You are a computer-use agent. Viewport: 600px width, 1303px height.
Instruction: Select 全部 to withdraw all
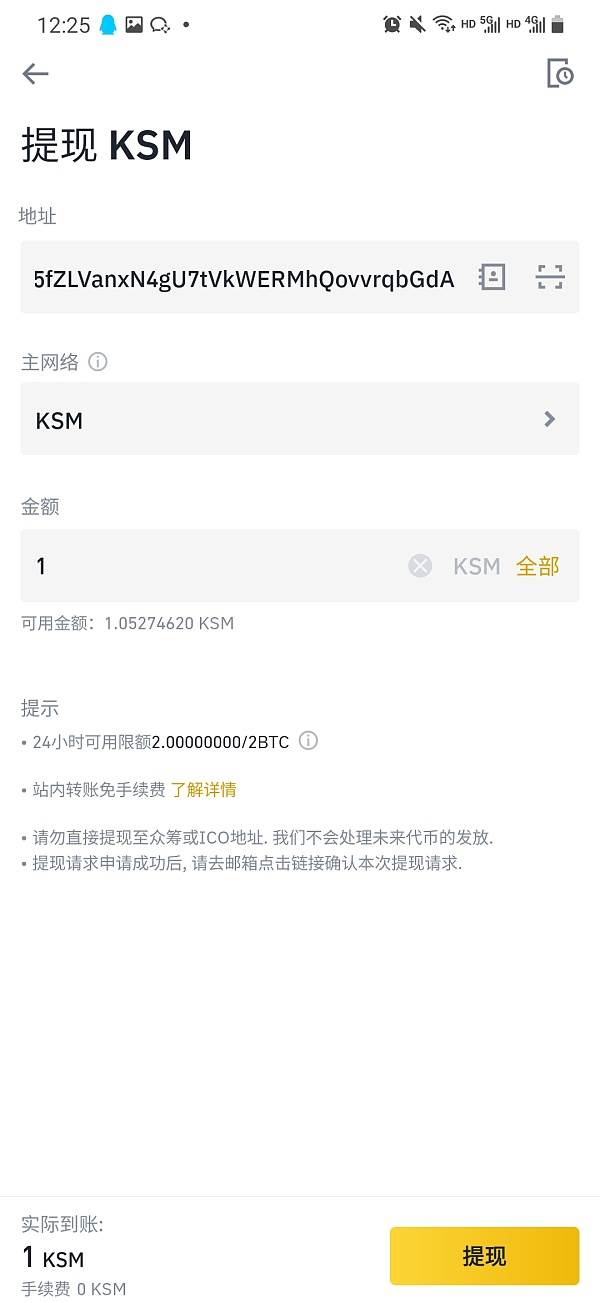point(537,566)
